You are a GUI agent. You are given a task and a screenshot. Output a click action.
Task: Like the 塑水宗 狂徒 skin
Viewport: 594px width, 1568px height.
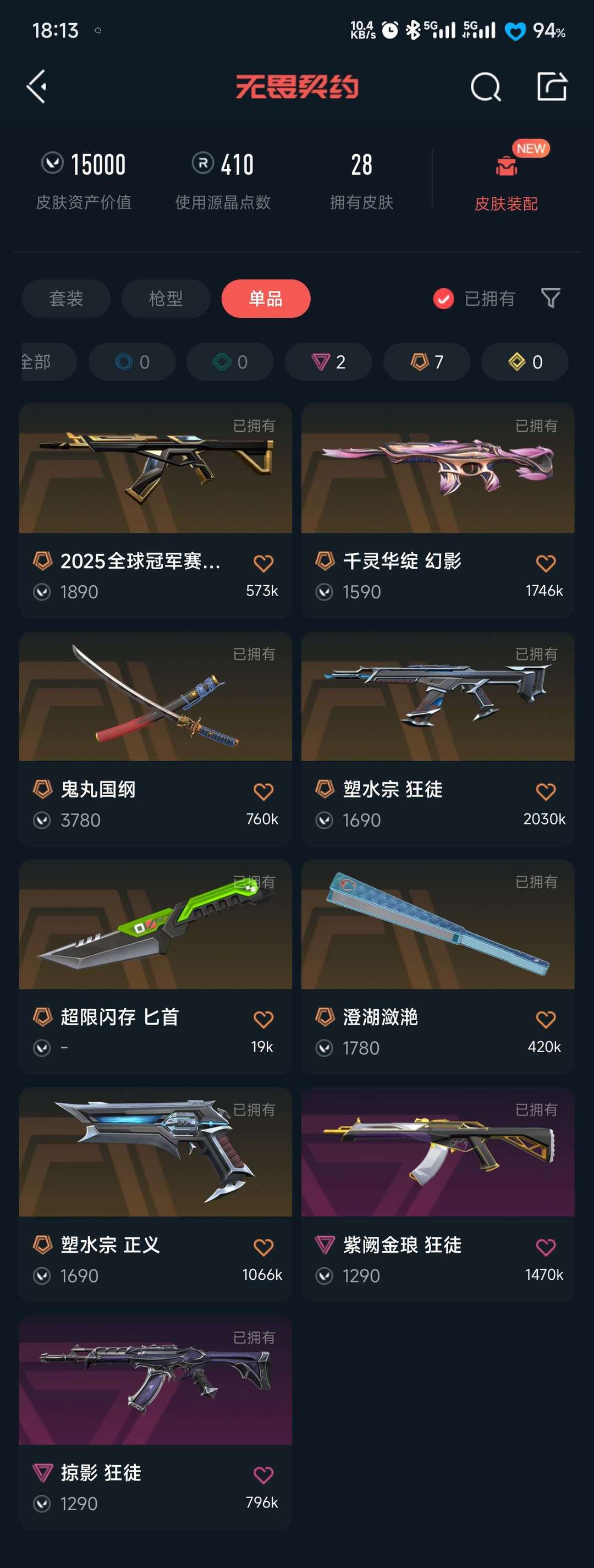(545, 791)
